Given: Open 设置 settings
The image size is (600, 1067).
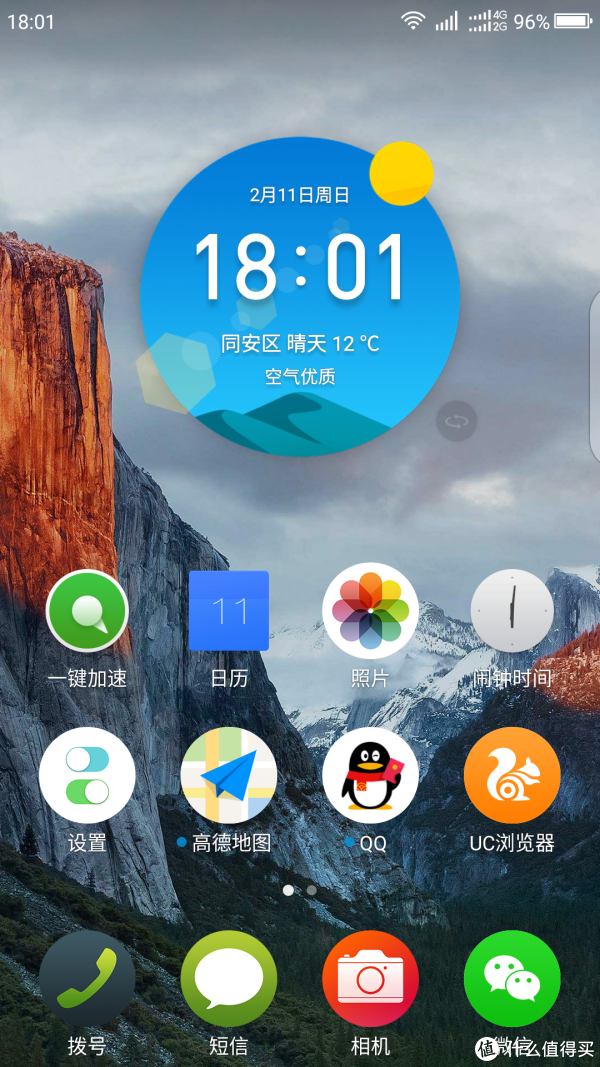Looking at the screenshot, I should [x=87, y=775].
